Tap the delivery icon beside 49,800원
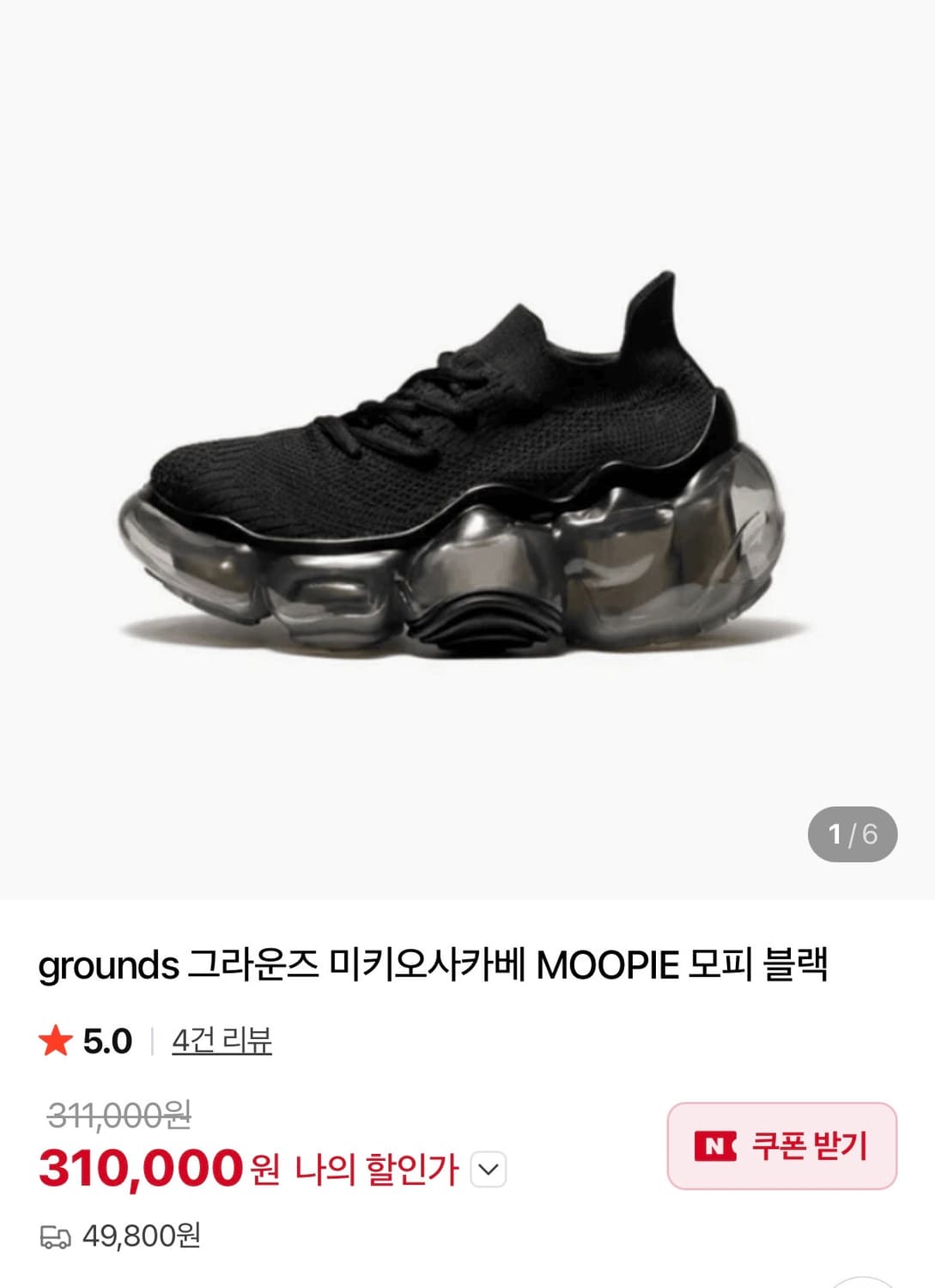Image resolution: width=935 pixels, height=1288 pixels. pos(54,1236)
